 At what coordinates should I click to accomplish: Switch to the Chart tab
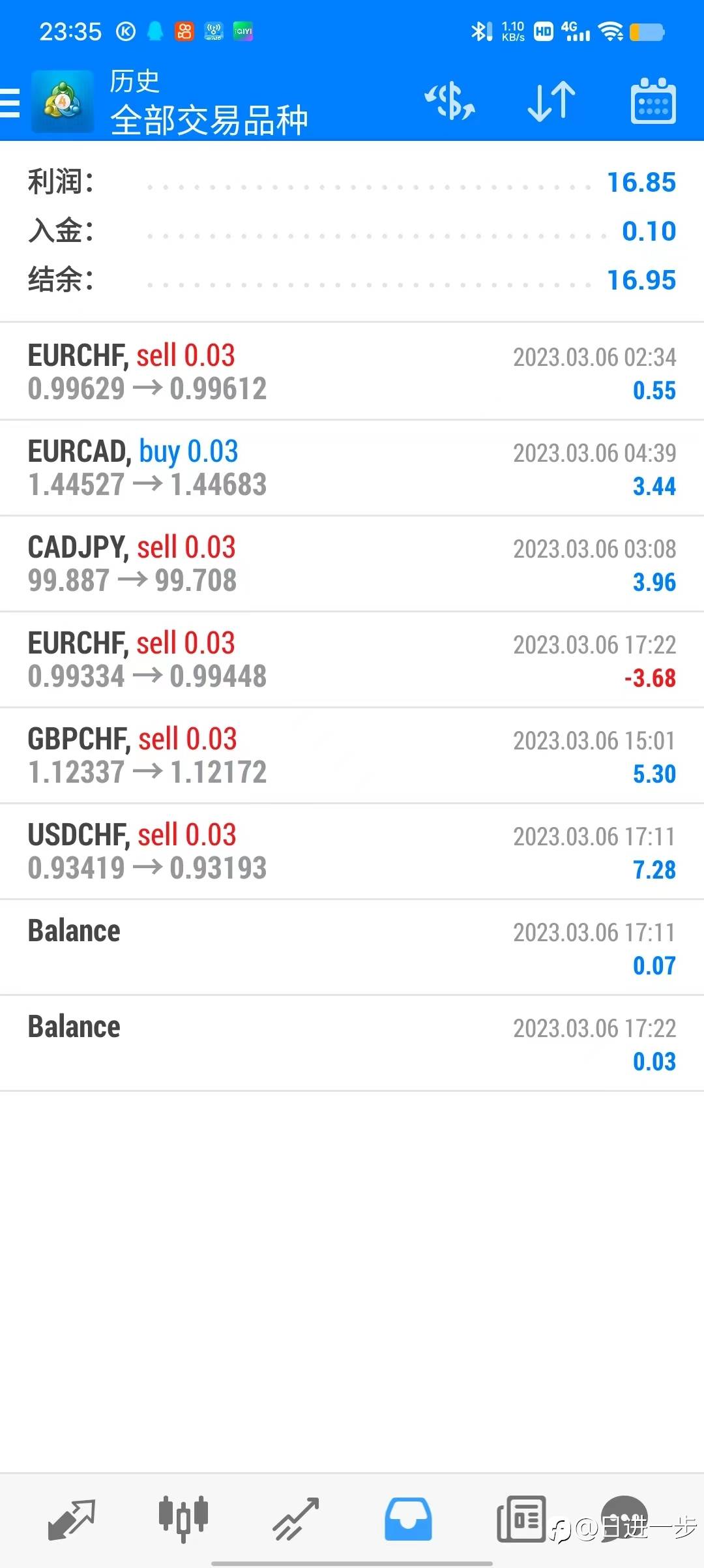click(x=183, y=1518)
